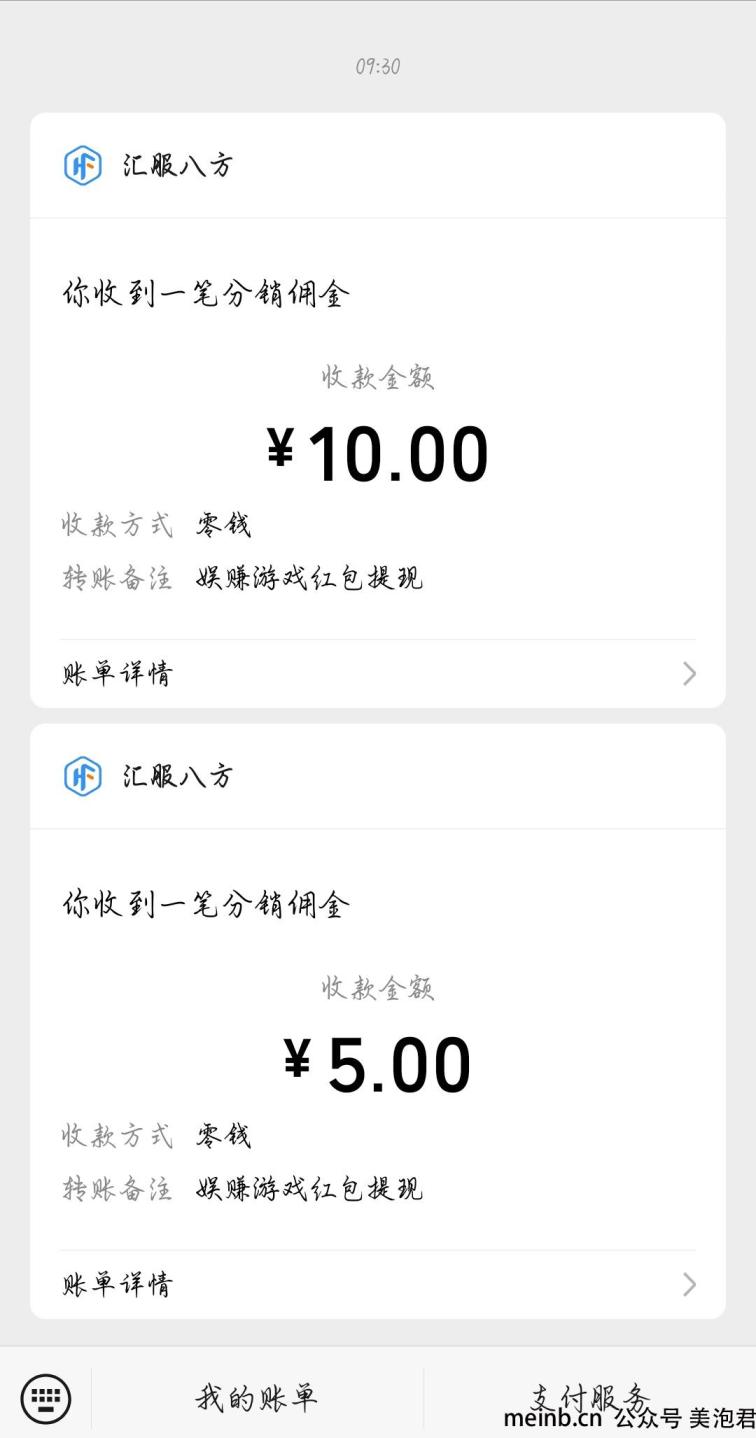Screen dimensions: 756x1438
Task: Open the ¥5.00 汇服八方 commission card
Action: pos(378,1021)
